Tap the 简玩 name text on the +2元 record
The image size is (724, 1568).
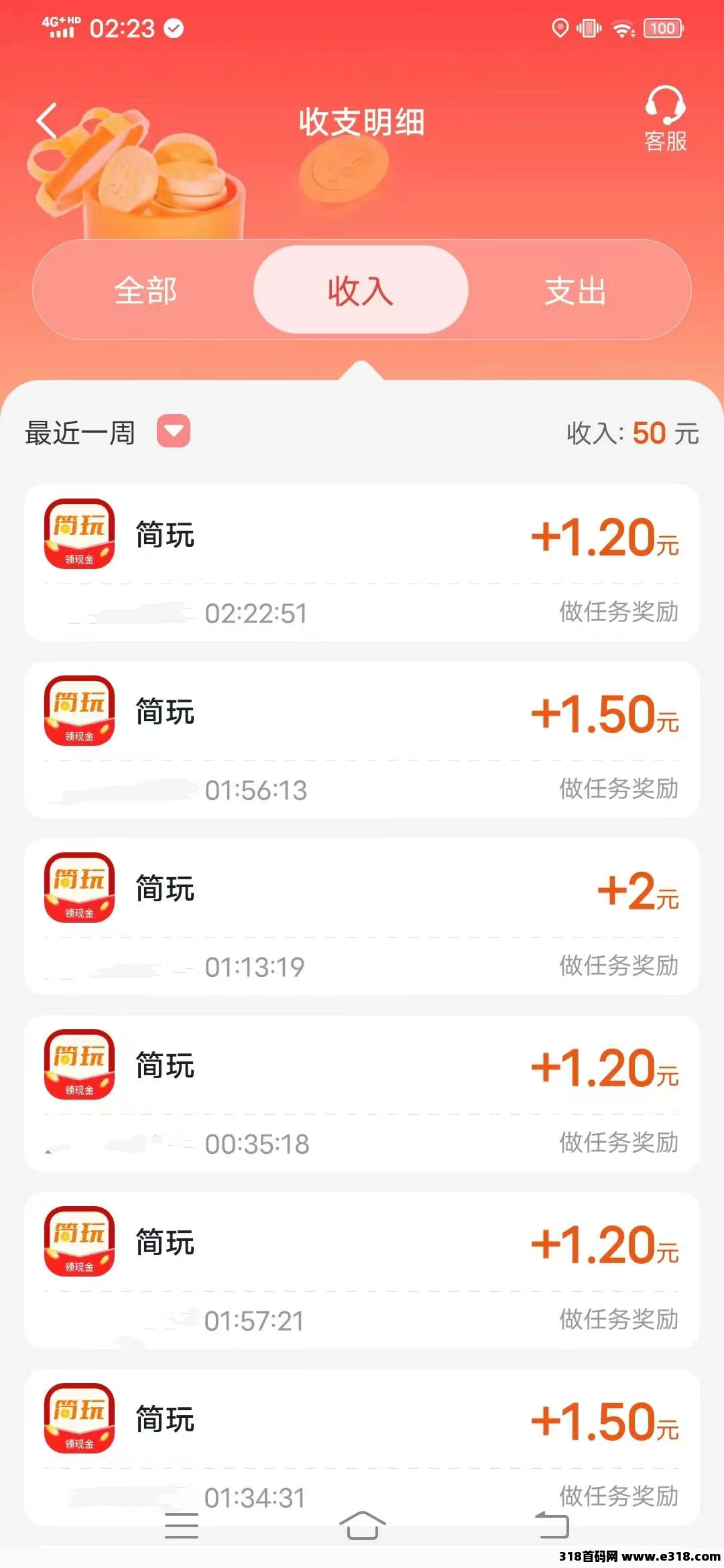166,890
